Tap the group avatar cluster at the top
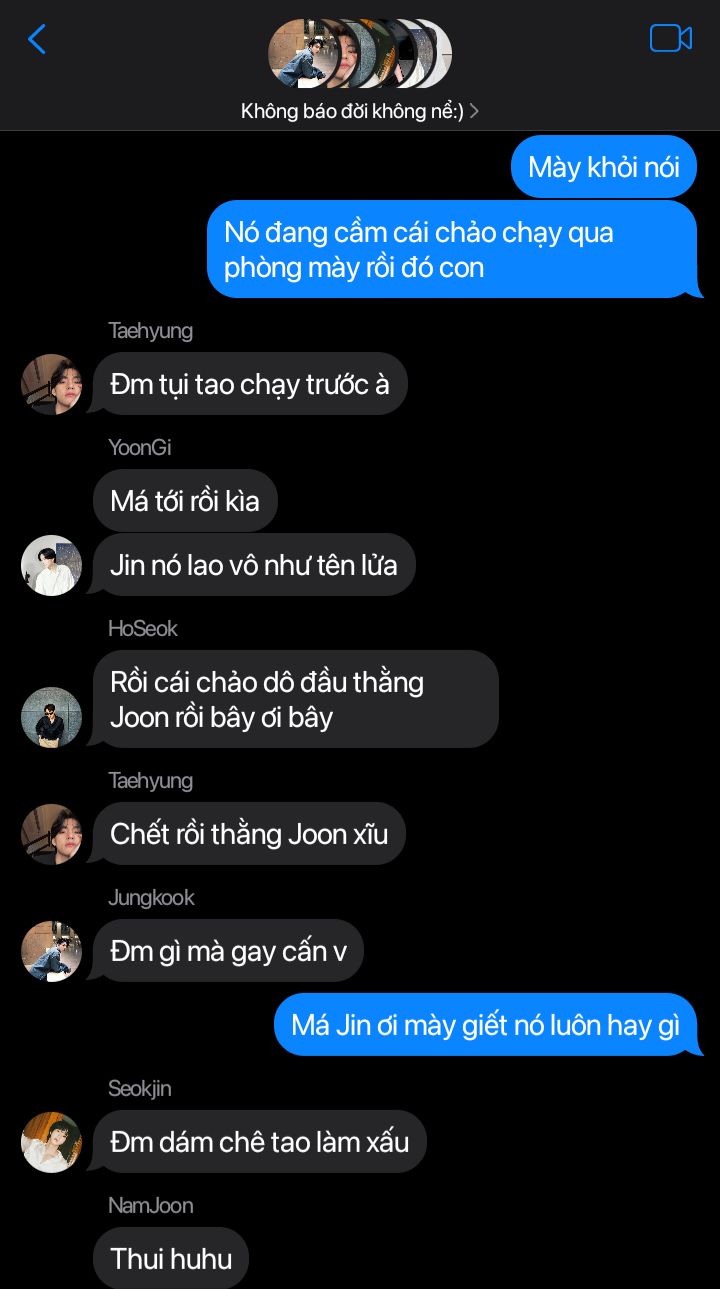This screenshot has height=1289, width=720. tap(360, 53)
